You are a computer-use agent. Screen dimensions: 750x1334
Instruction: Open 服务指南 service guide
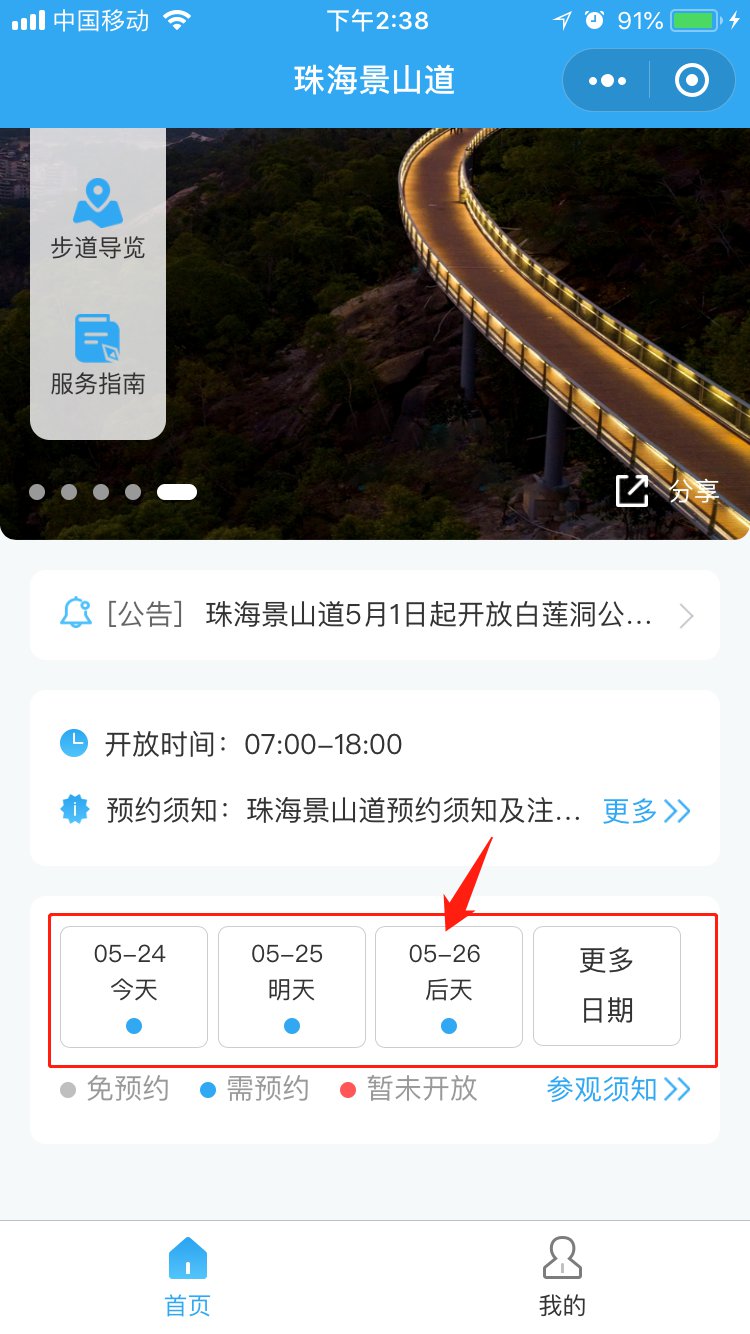pyautogui.click(x=98, y=355)
